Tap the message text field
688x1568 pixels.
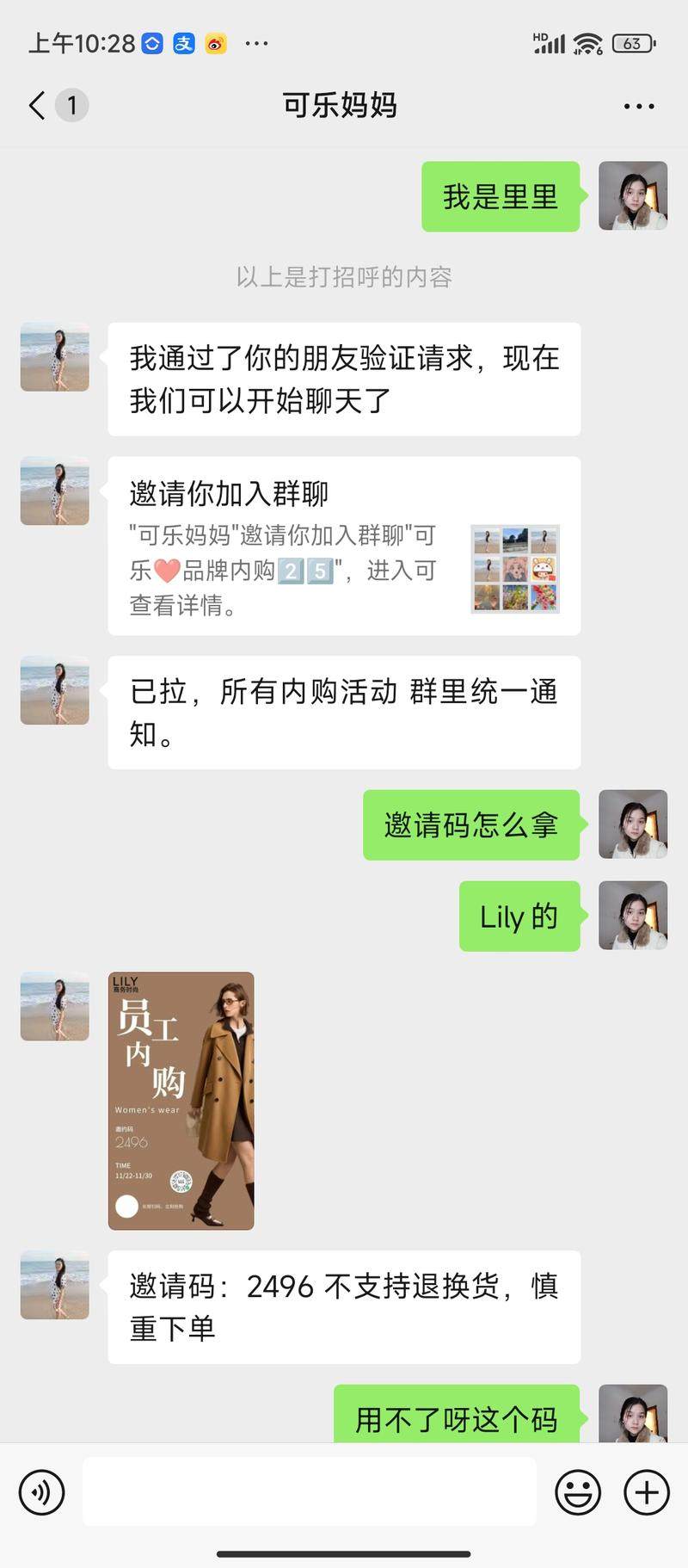310,1491
